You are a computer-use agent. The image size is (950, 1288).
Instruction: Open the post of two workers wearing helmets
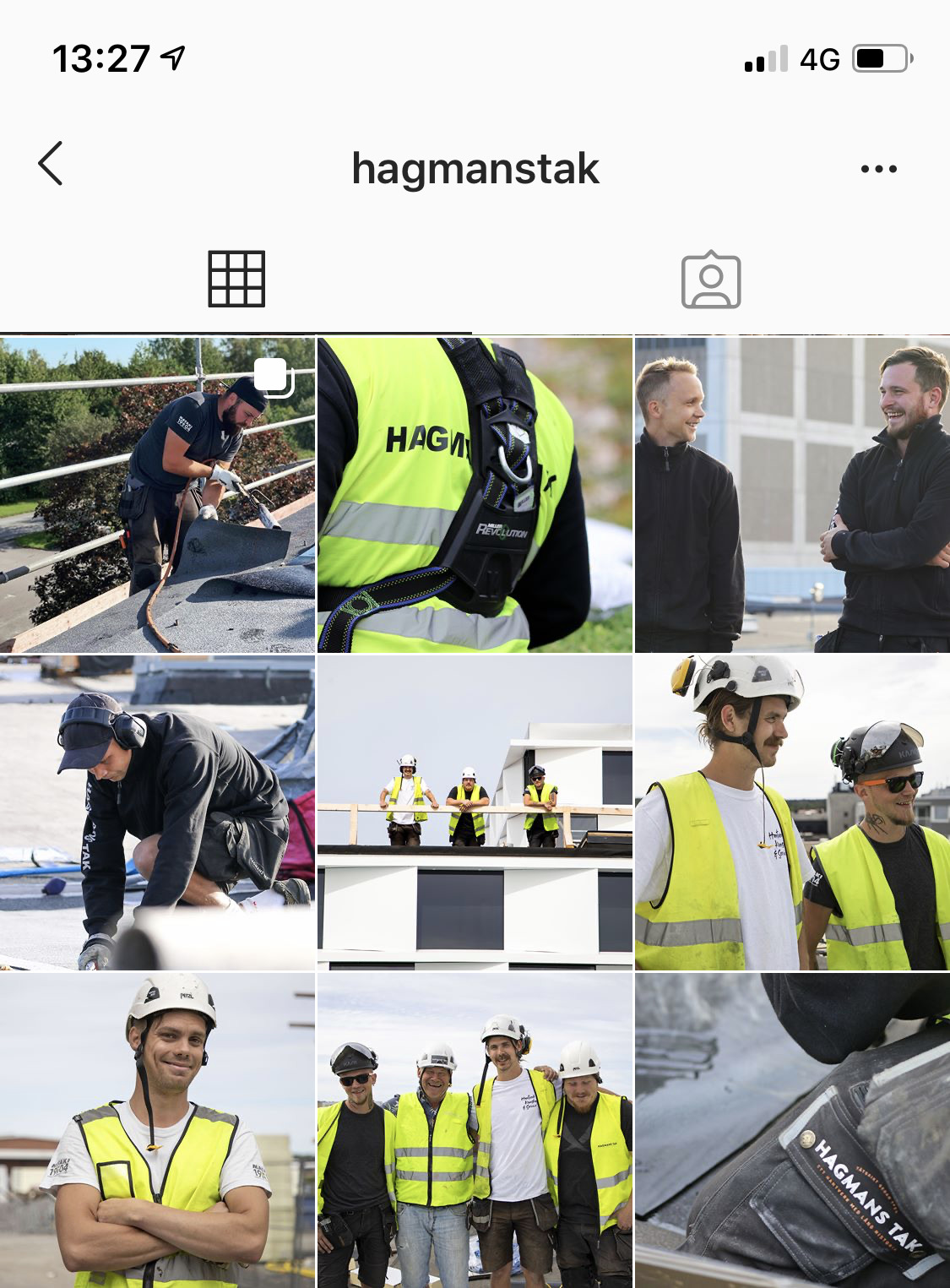tap(792, 812)
